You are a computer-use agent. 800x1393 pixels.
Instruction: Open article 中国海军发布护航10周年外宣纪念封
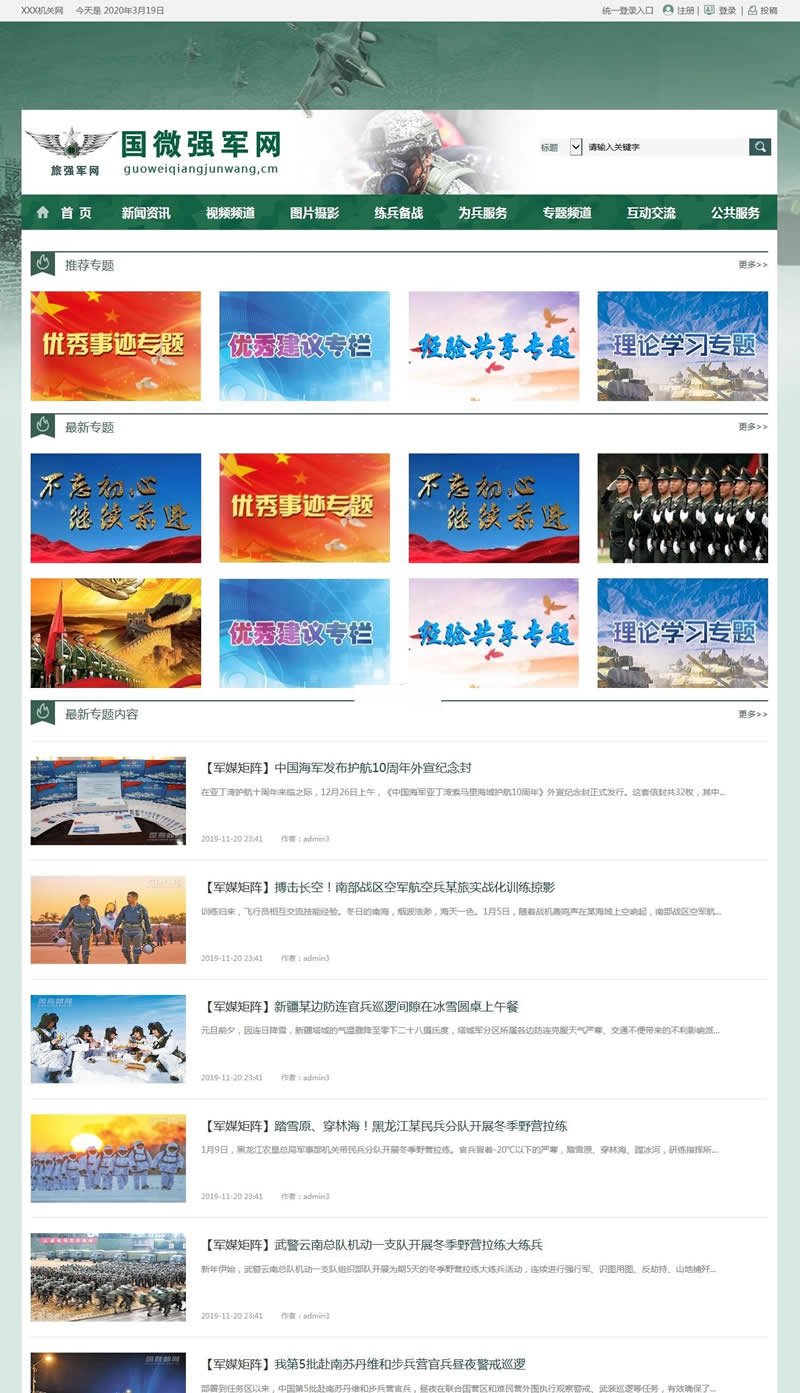[337, 768]
